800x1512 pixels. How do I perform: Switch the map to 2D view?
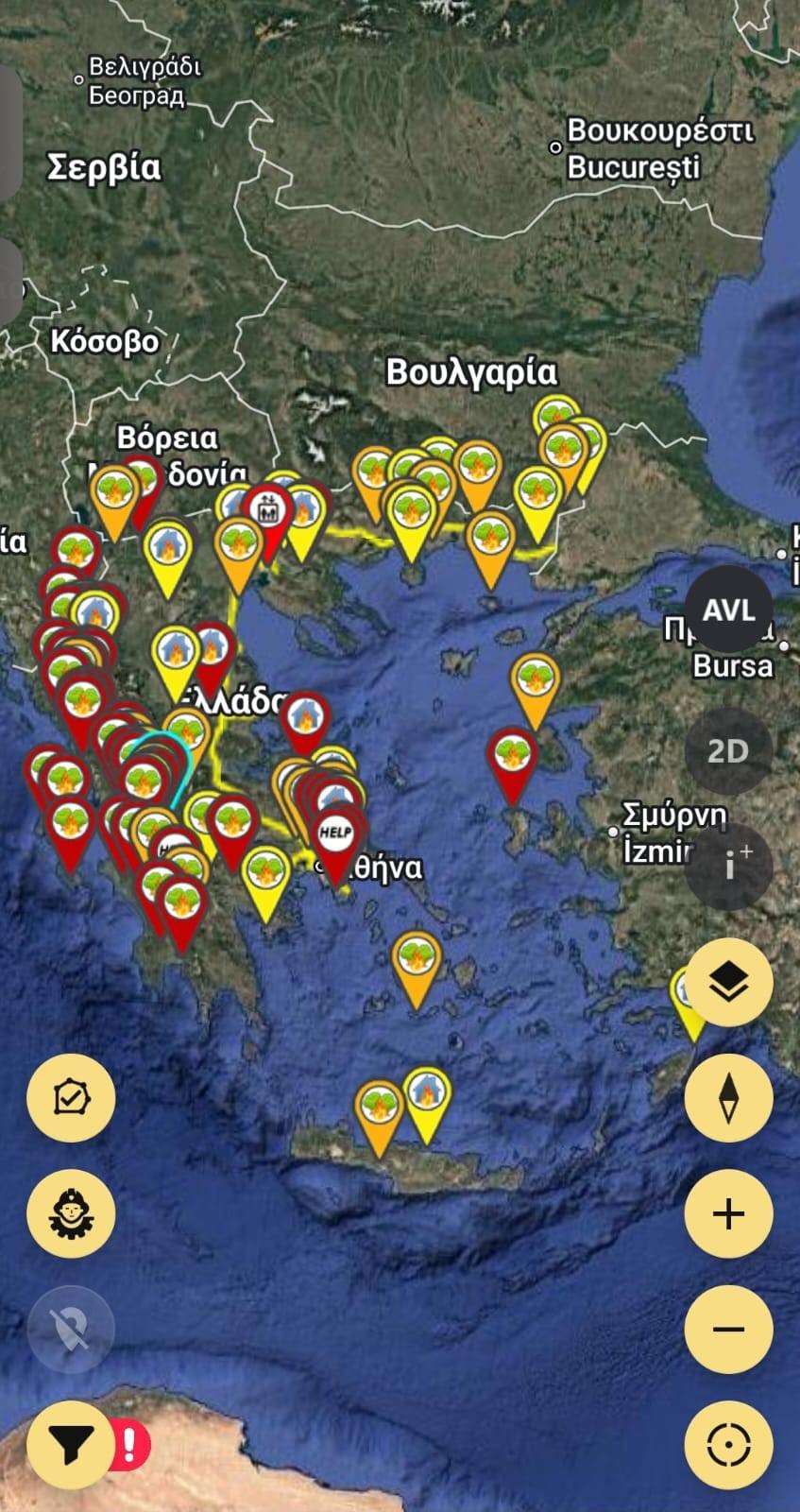point(728,751)
